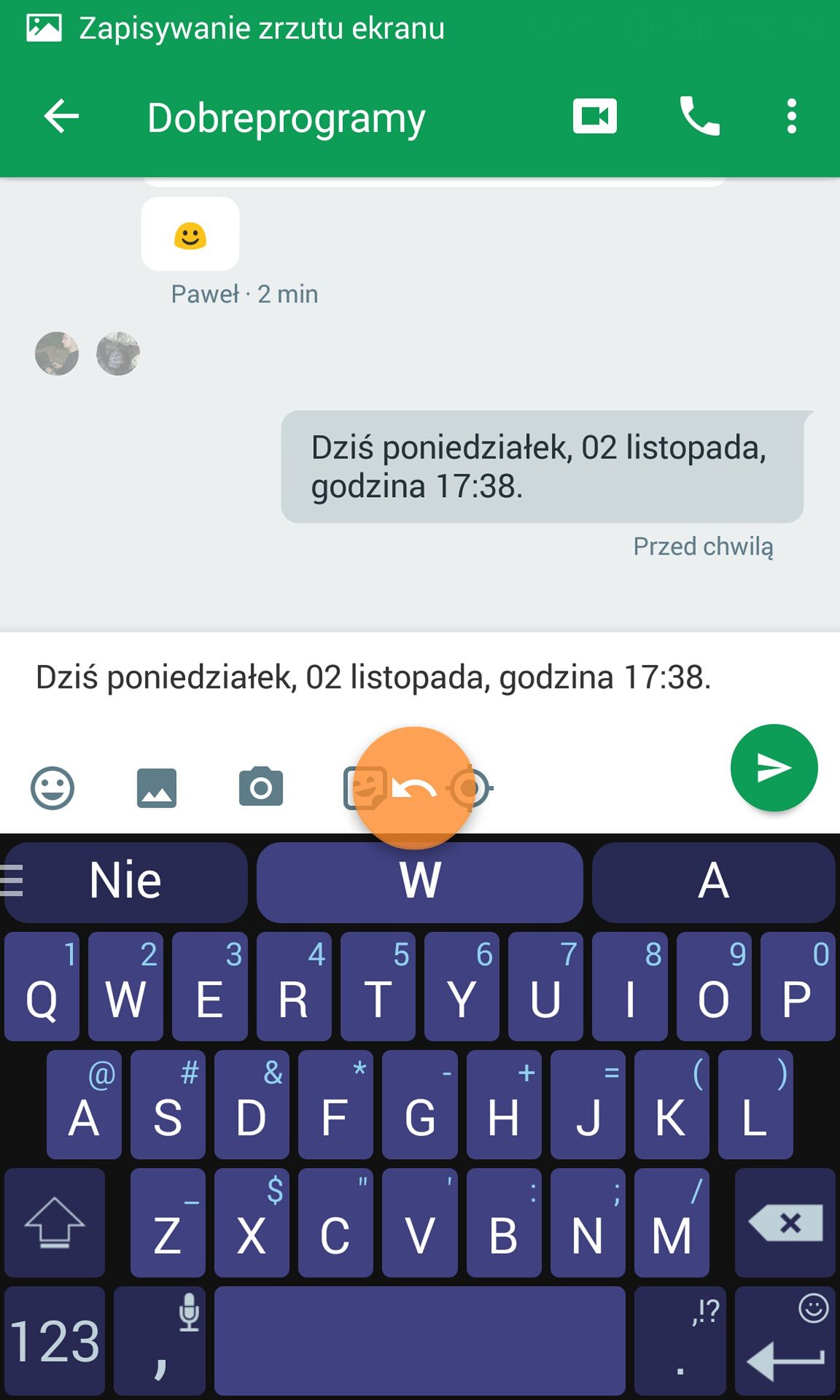
Task: Attach a picture from the gallery
Action: (157, 788)
